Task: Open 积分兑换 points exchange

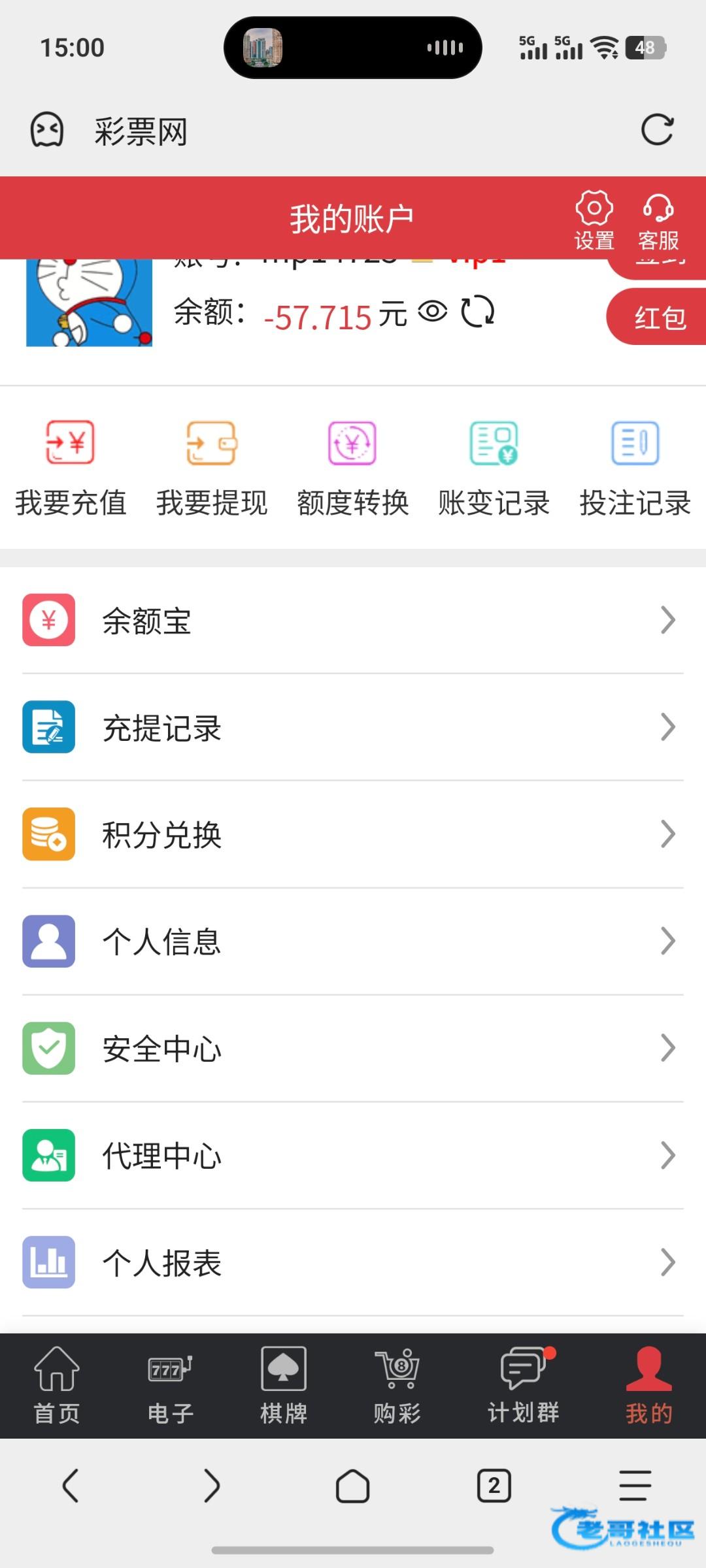Action: (x=353, y=834)
